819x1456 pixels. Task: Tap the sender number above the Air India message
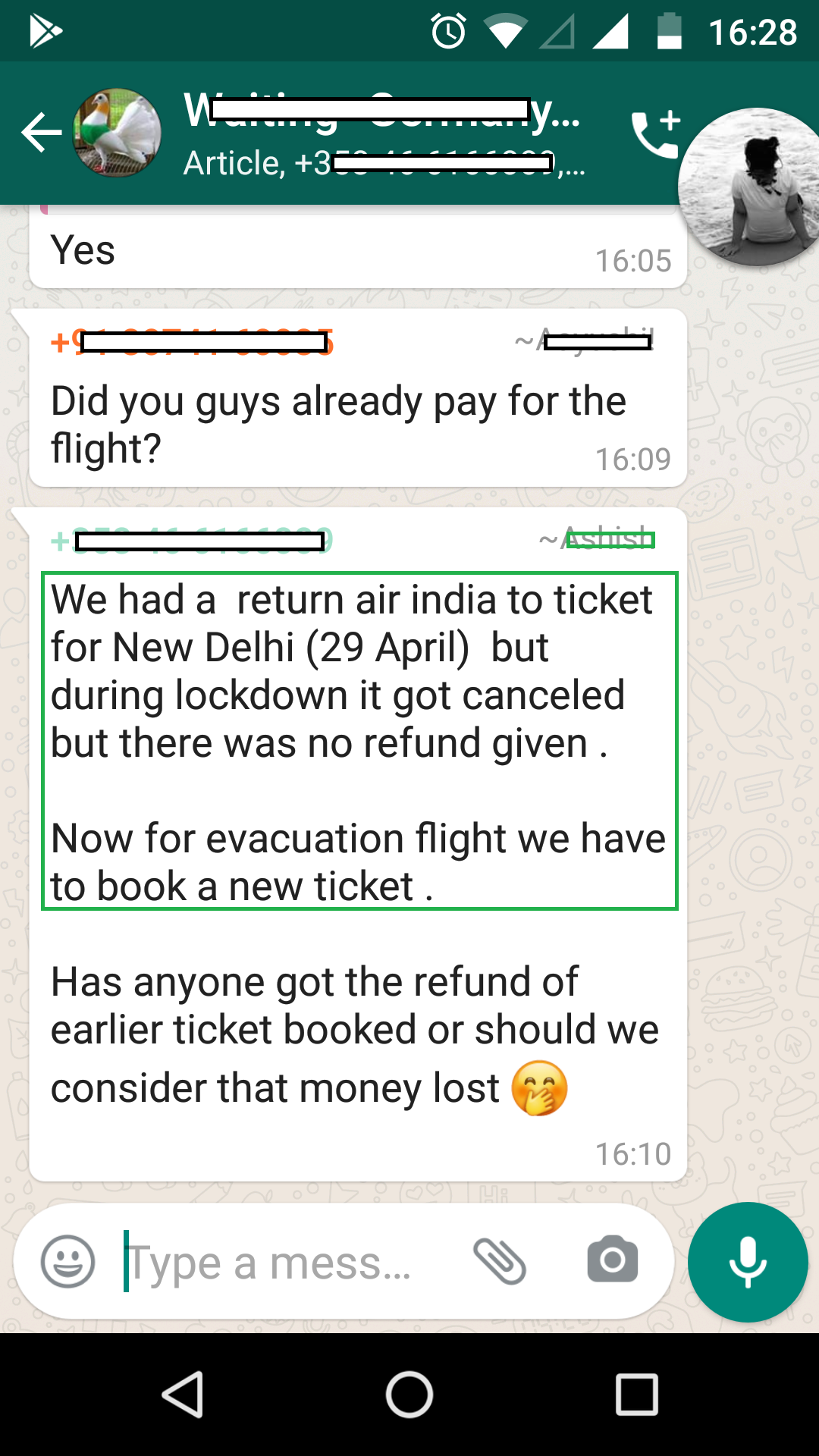(192, 541)
